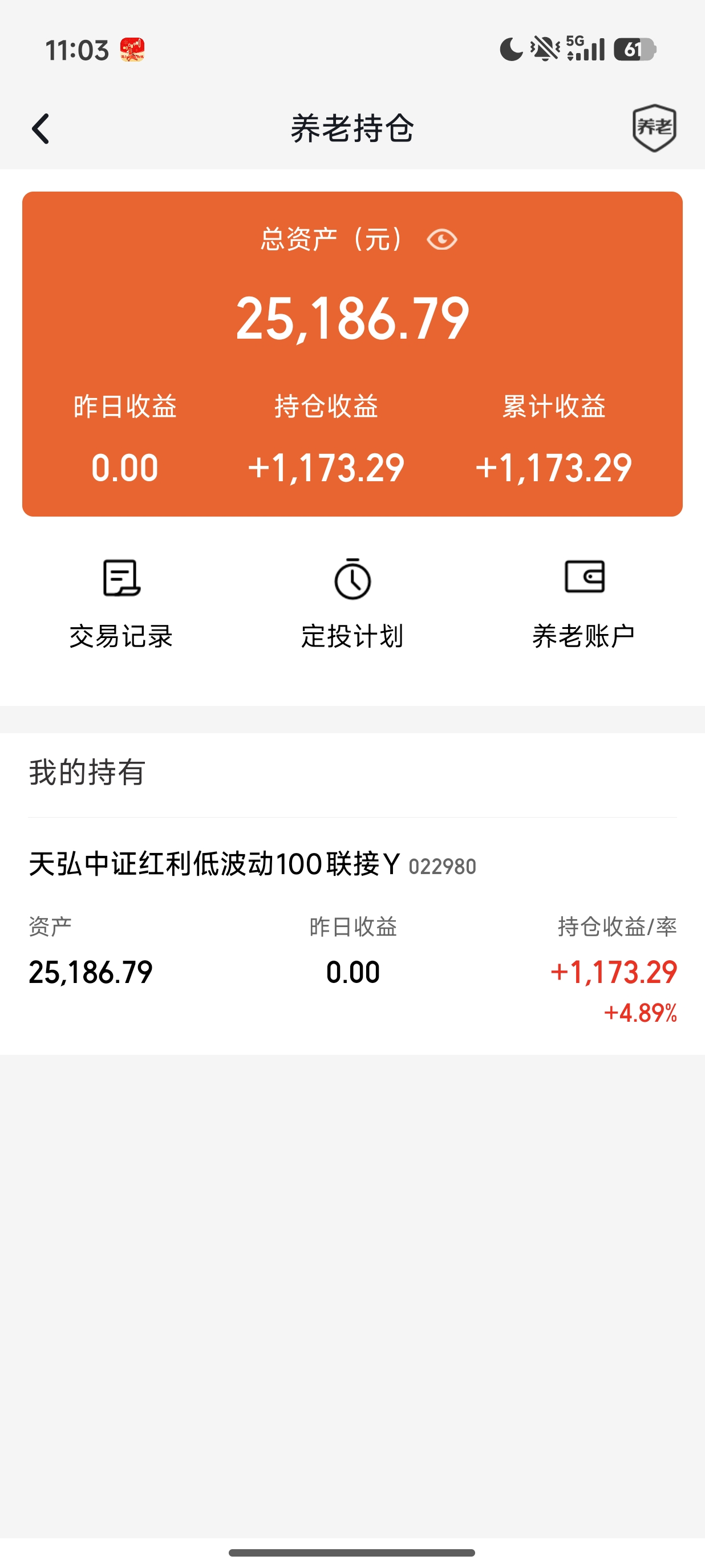Open 交易记录 transaction records
The image size is (705, 1568).
tap(121, 603)
